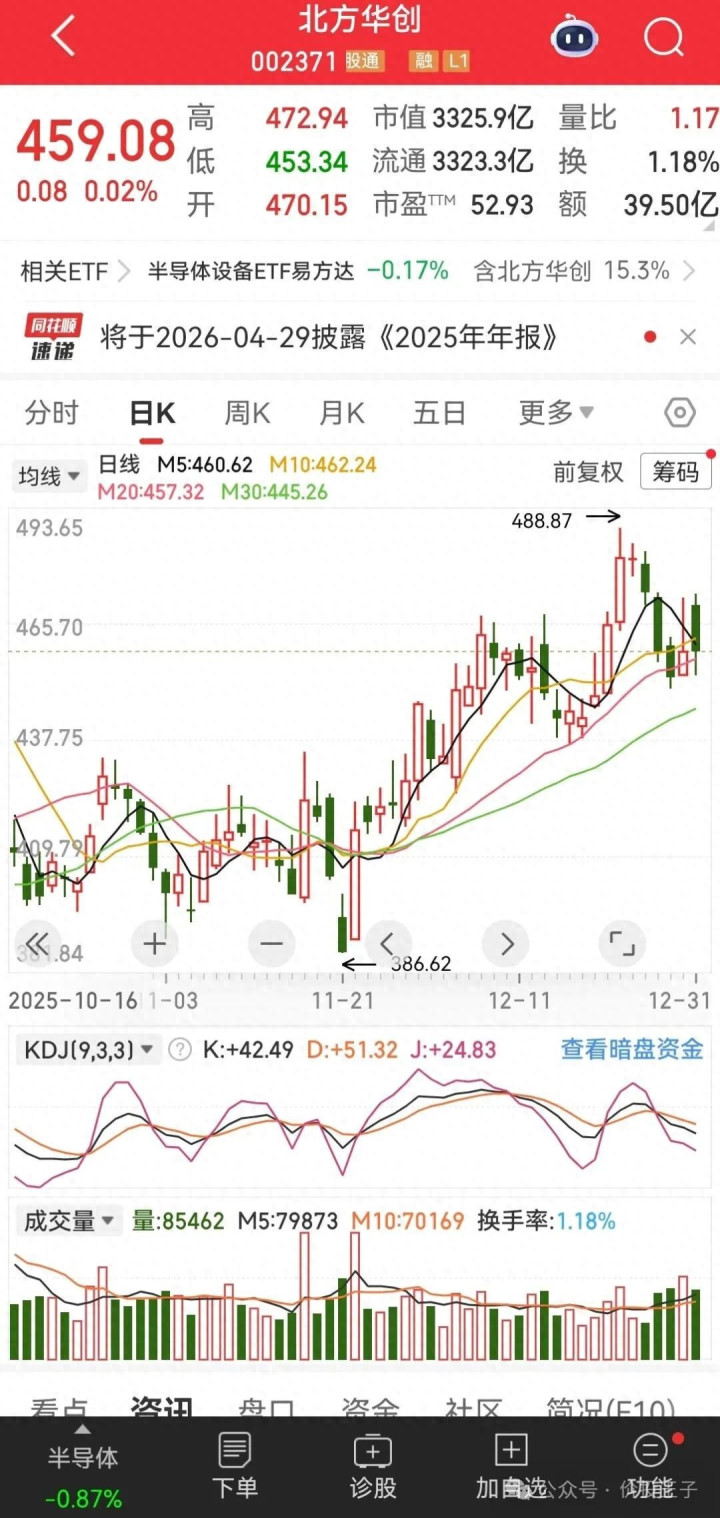Search for another stock
720x1518 pixels.
pos(663,38)
